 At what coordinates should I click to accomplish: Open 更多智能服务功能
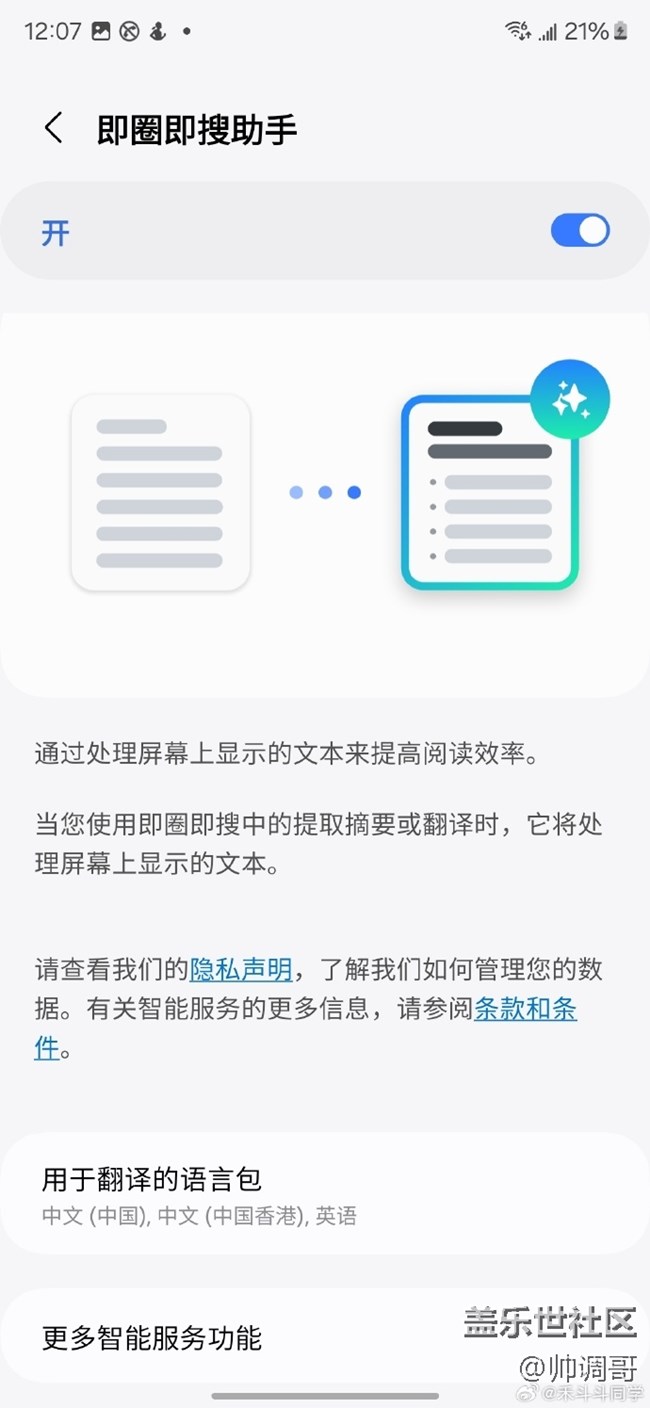pyautogui.click(x=152, y=1337)
